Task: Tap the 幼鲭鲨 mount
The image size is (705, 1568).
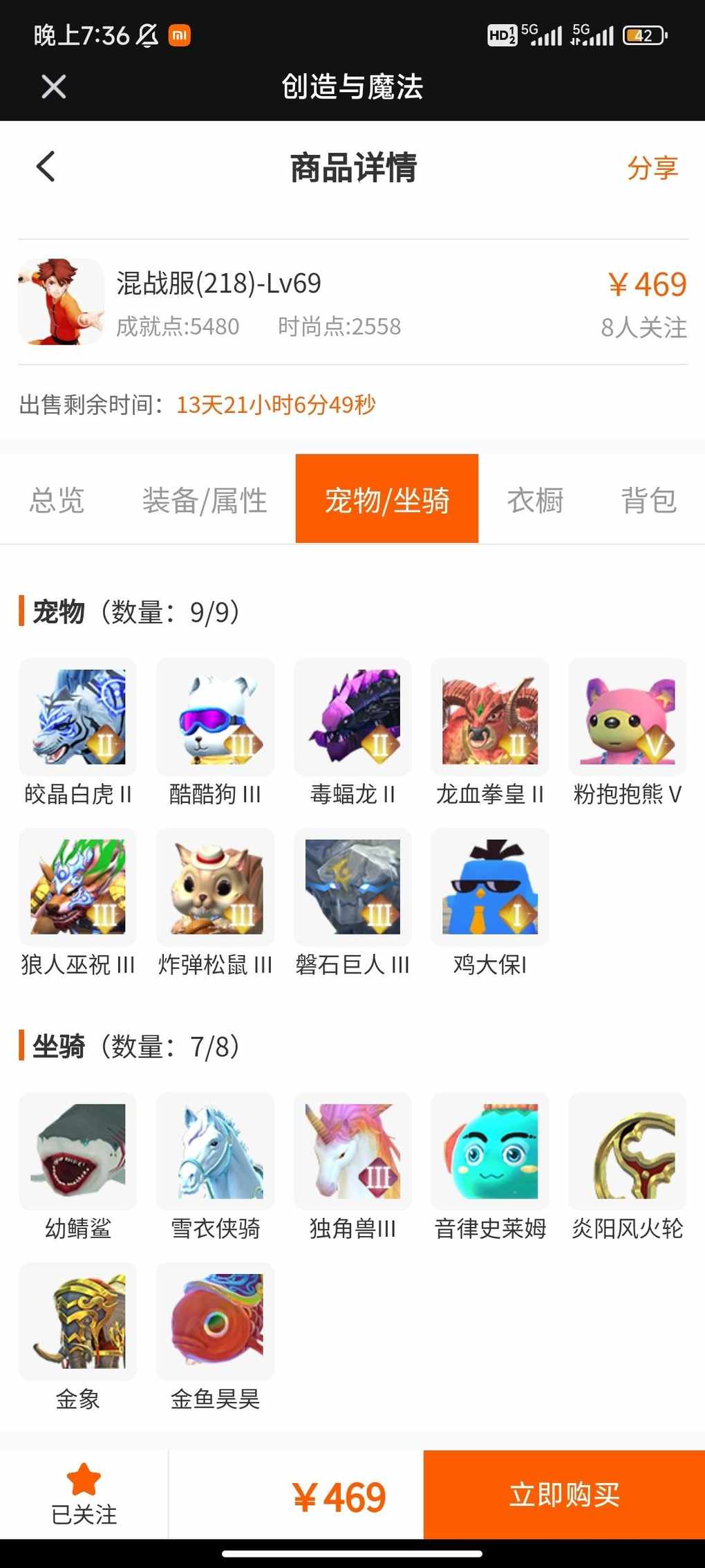Action: [78, 1151]
